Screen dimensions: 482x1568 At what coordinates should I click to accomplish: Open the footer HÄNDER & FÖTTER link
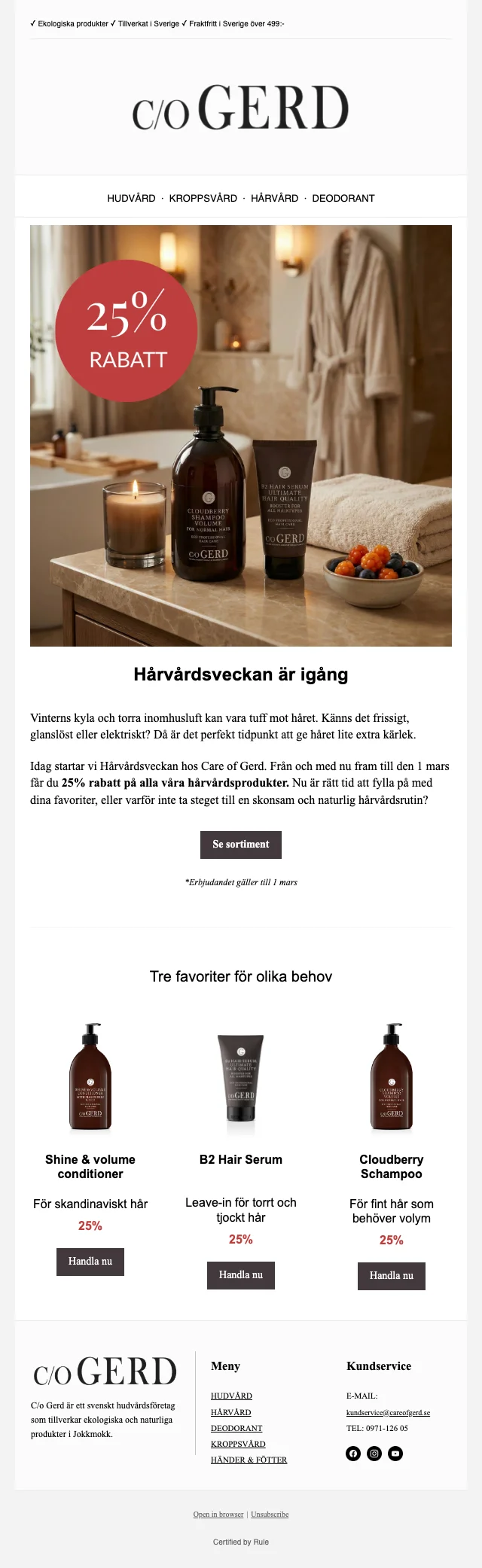[249, 1460]
